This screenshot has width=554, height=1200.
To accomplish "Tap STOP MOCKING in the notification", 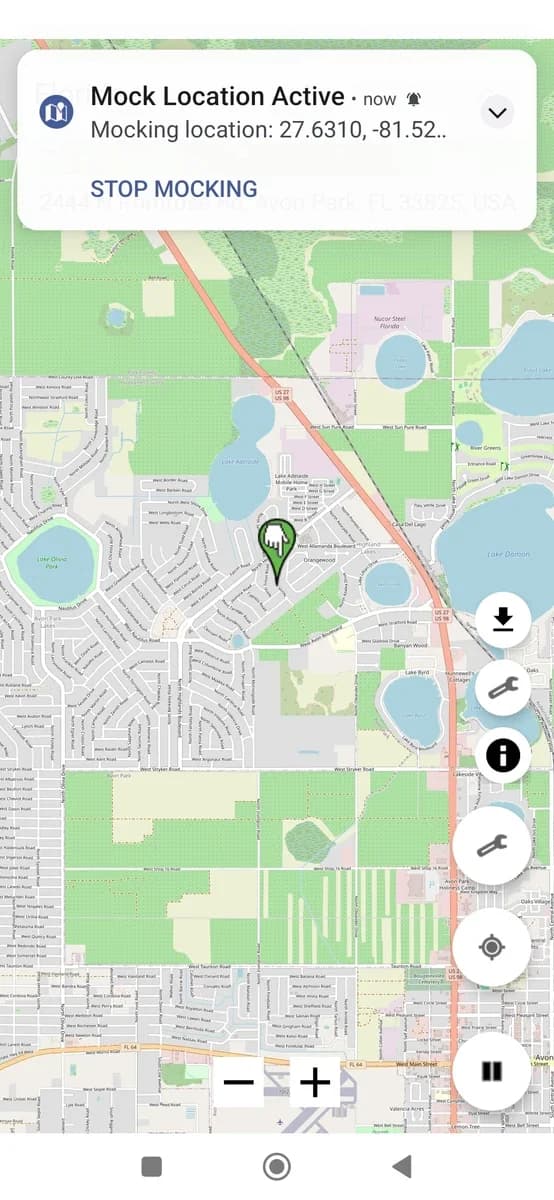I will click(173, 188).
